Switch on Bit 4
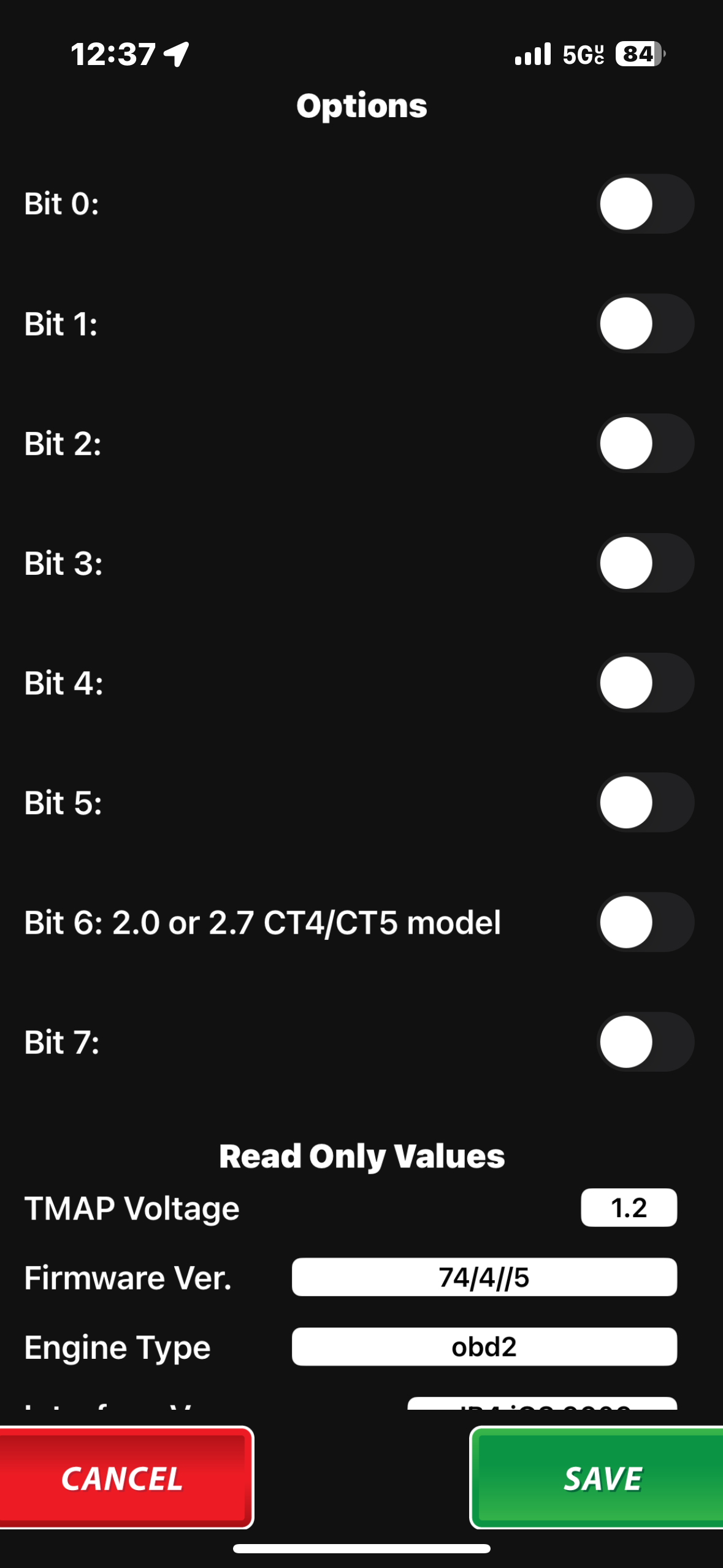 tap(645, 682)
